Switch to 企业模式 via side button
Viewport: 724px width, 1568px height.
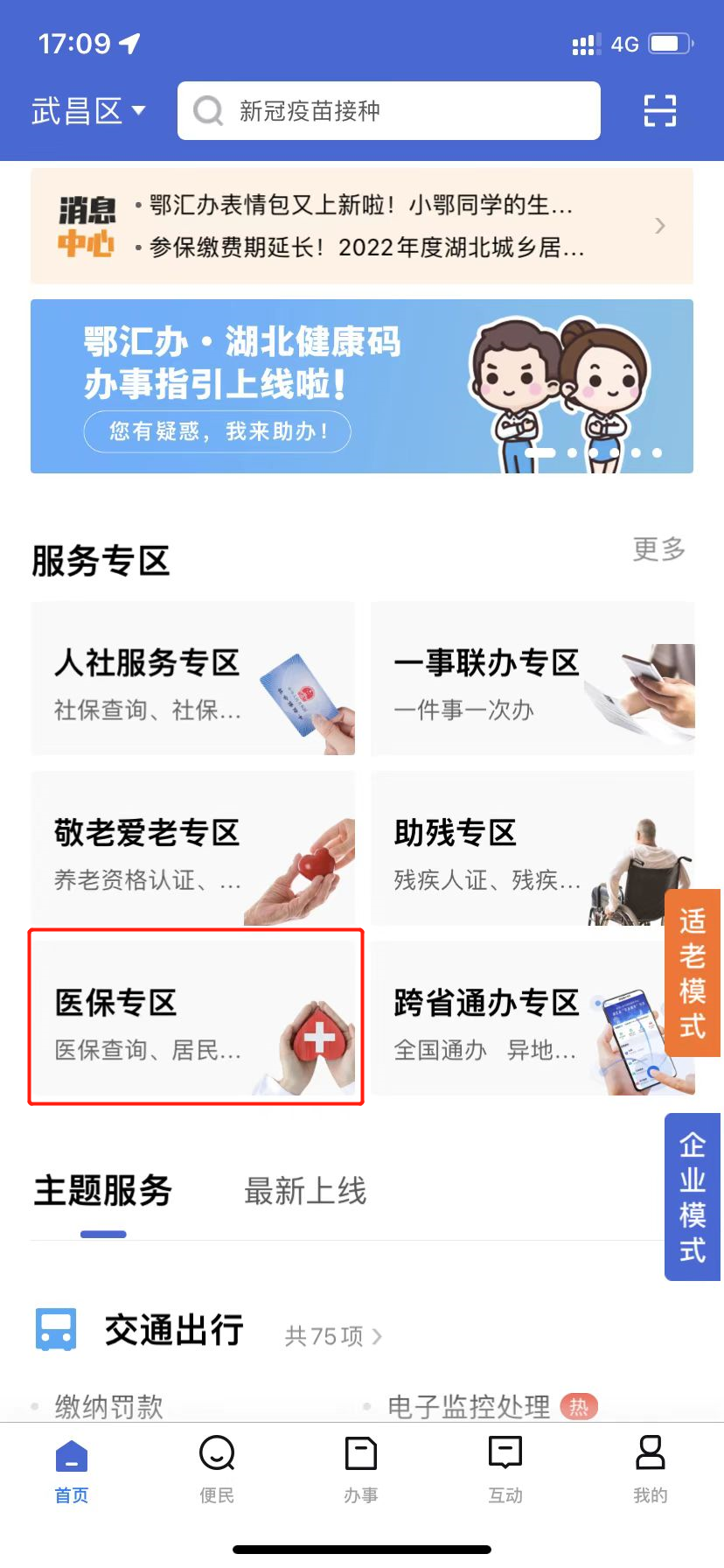693,1197
